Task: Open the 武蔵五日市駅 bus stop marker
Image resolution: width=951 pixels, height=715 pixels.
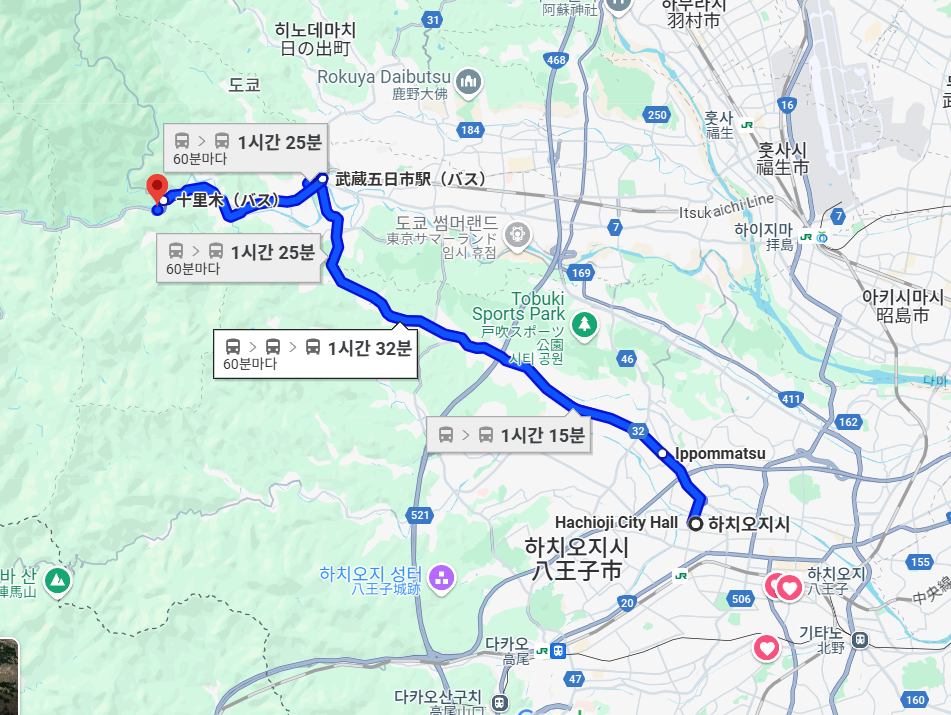Action: [x=323, y=179]
